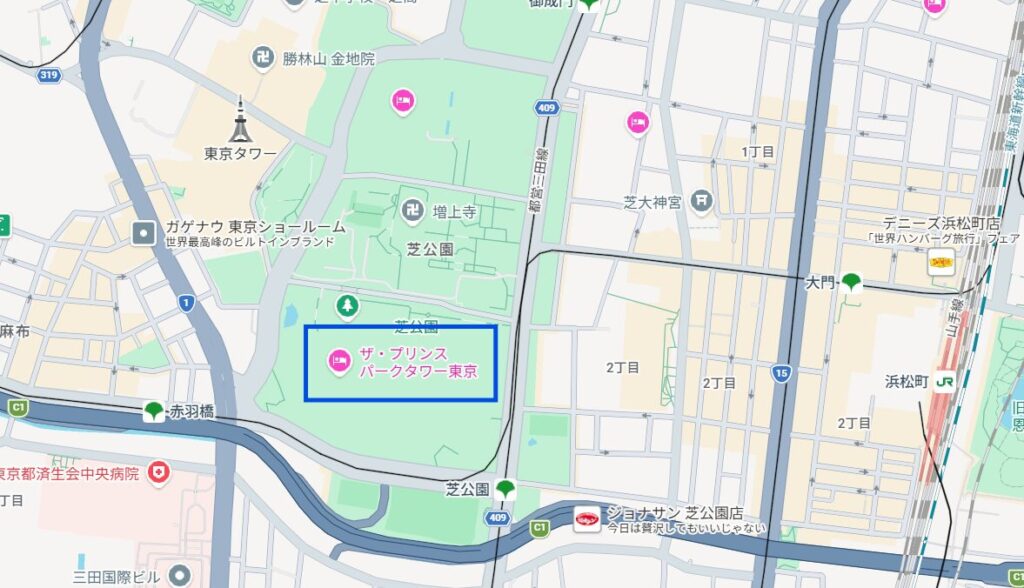The width and height of the screenshot is (1024, 588).
Task: Select the ザ・プリンス パークタワー東京 hotel pin
Action: pyautogui.click(x=338, y=361)
